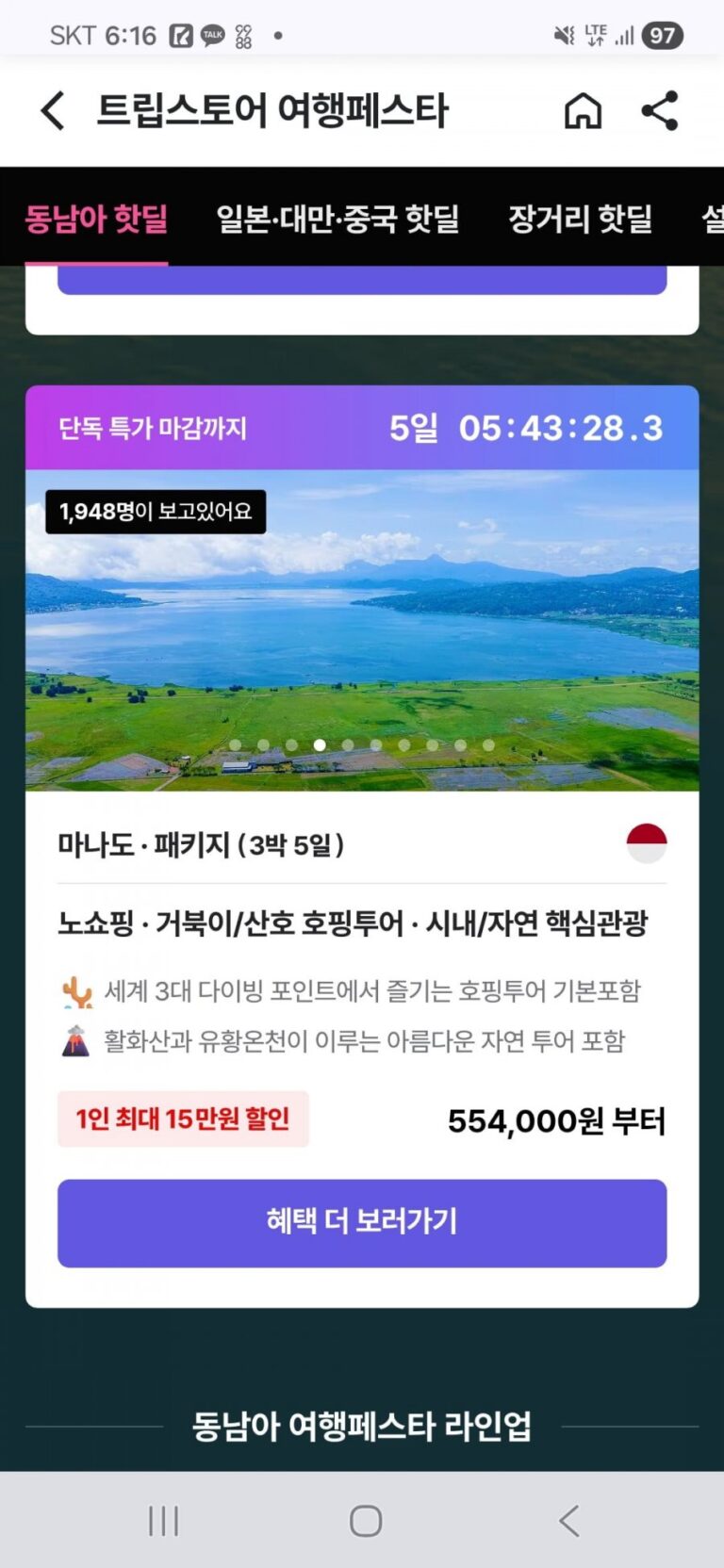Share this 여행페스타 page
This screenshot has height=1568, width=724.
pyautogui.click(x=659, y=110)
